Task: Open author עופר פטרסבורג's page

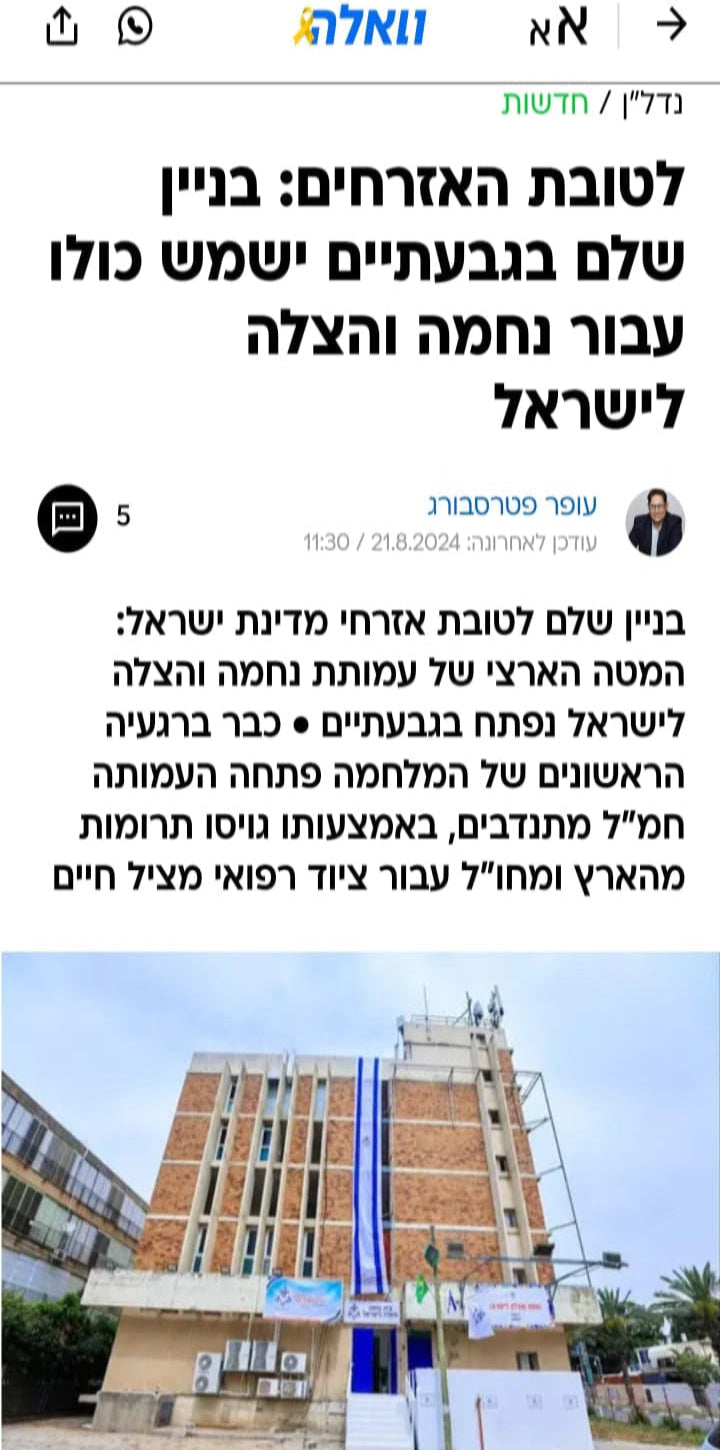Action: (x=511, y=505)
